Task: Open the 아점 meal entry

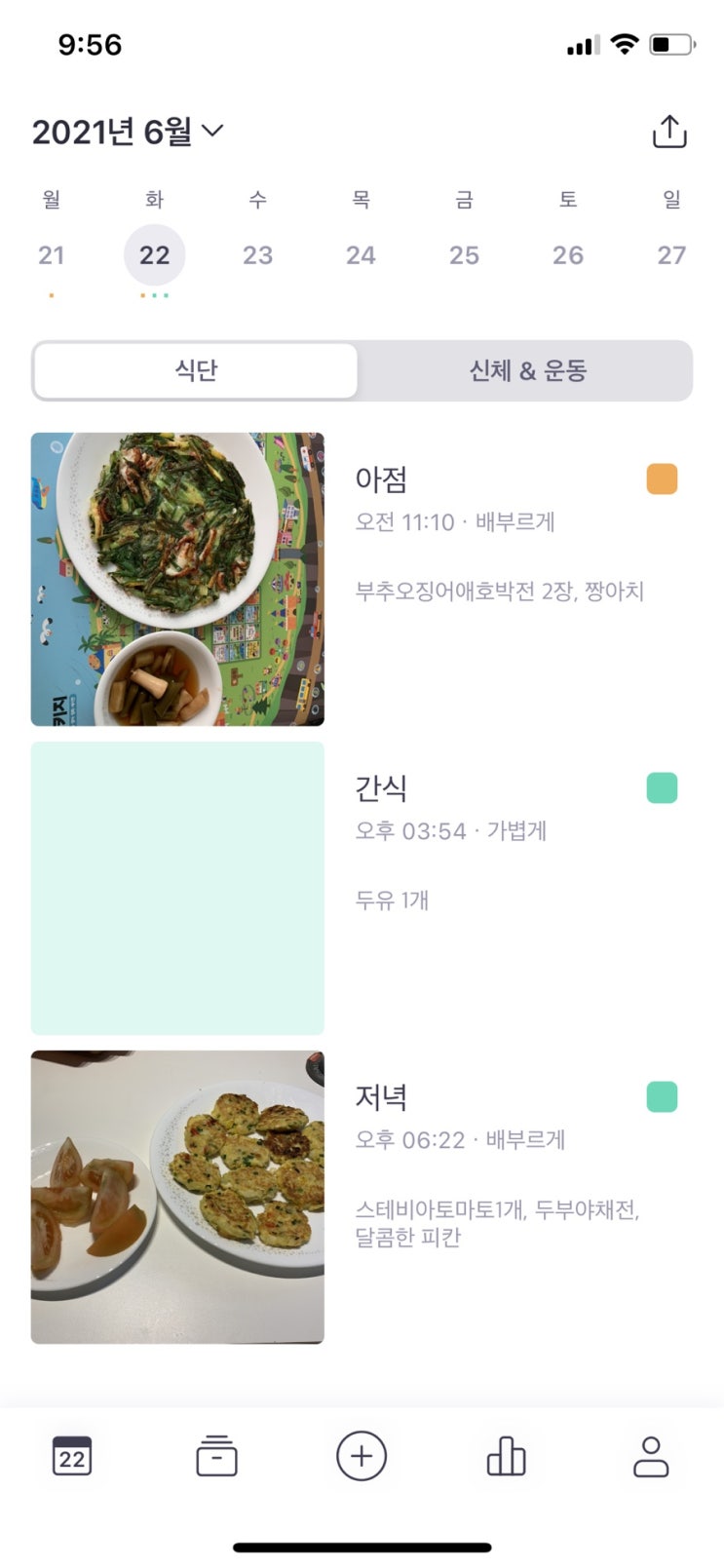Action: click(x=361, y=579)
